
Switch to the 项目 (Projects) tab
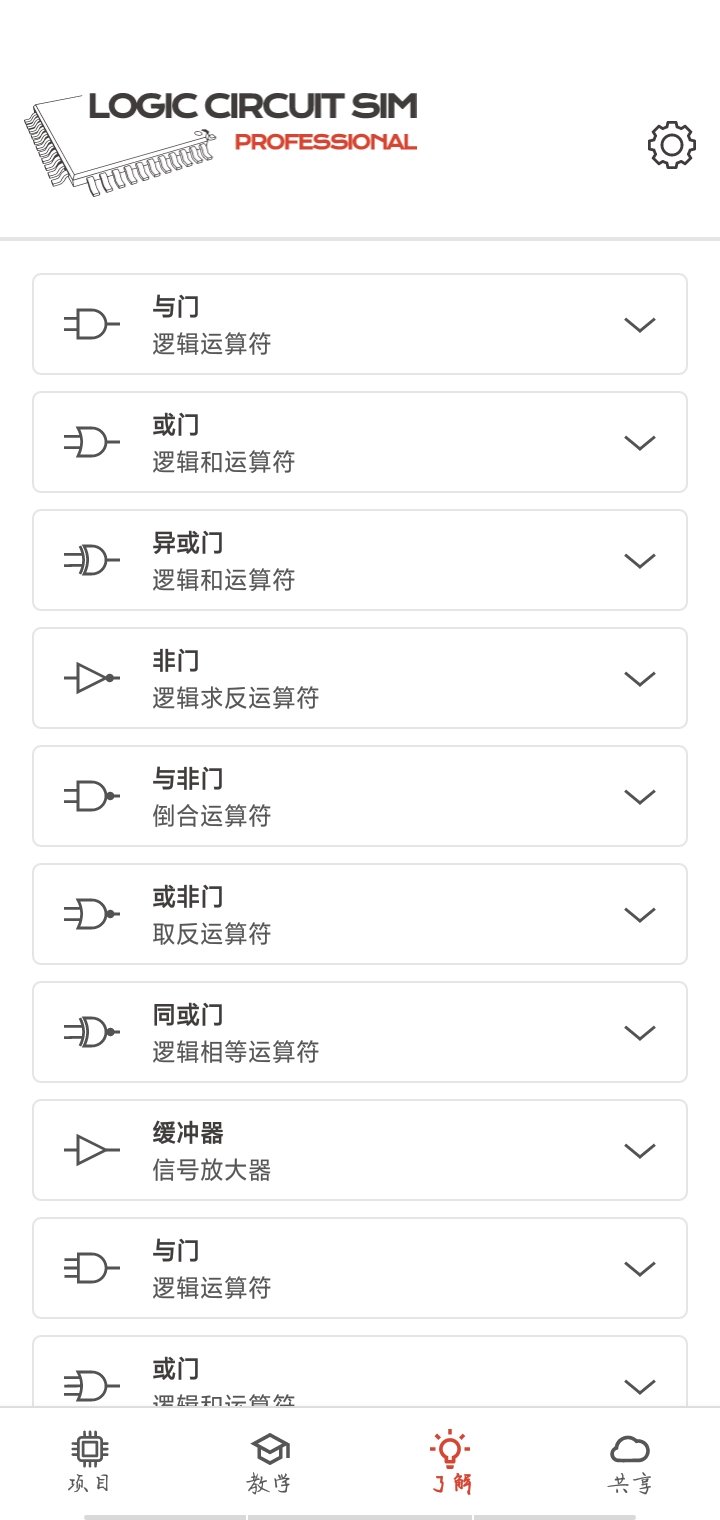pos(90,1463)
